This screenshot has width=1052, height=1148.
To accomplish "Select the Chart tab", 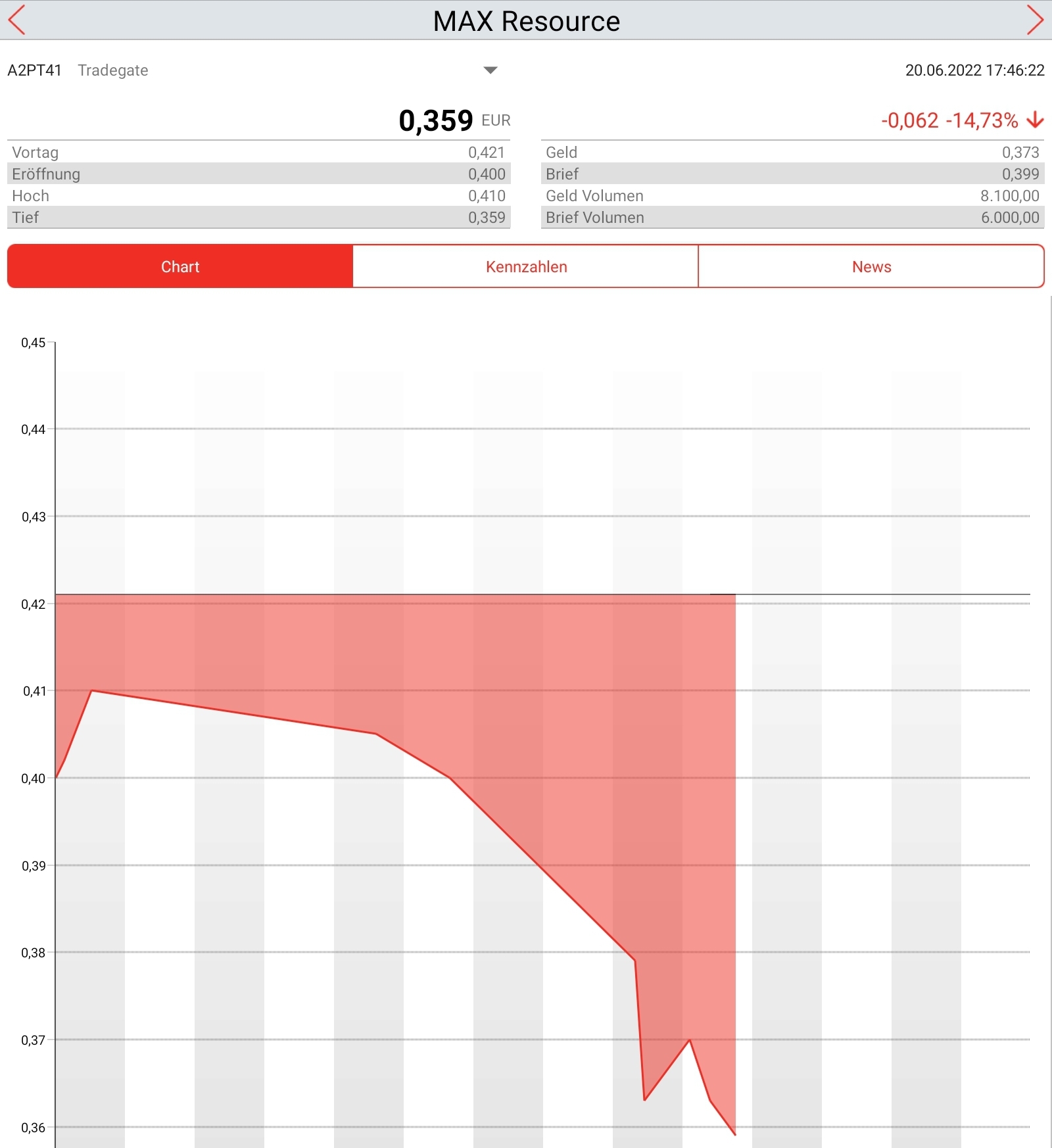I will tap(180, 266).
